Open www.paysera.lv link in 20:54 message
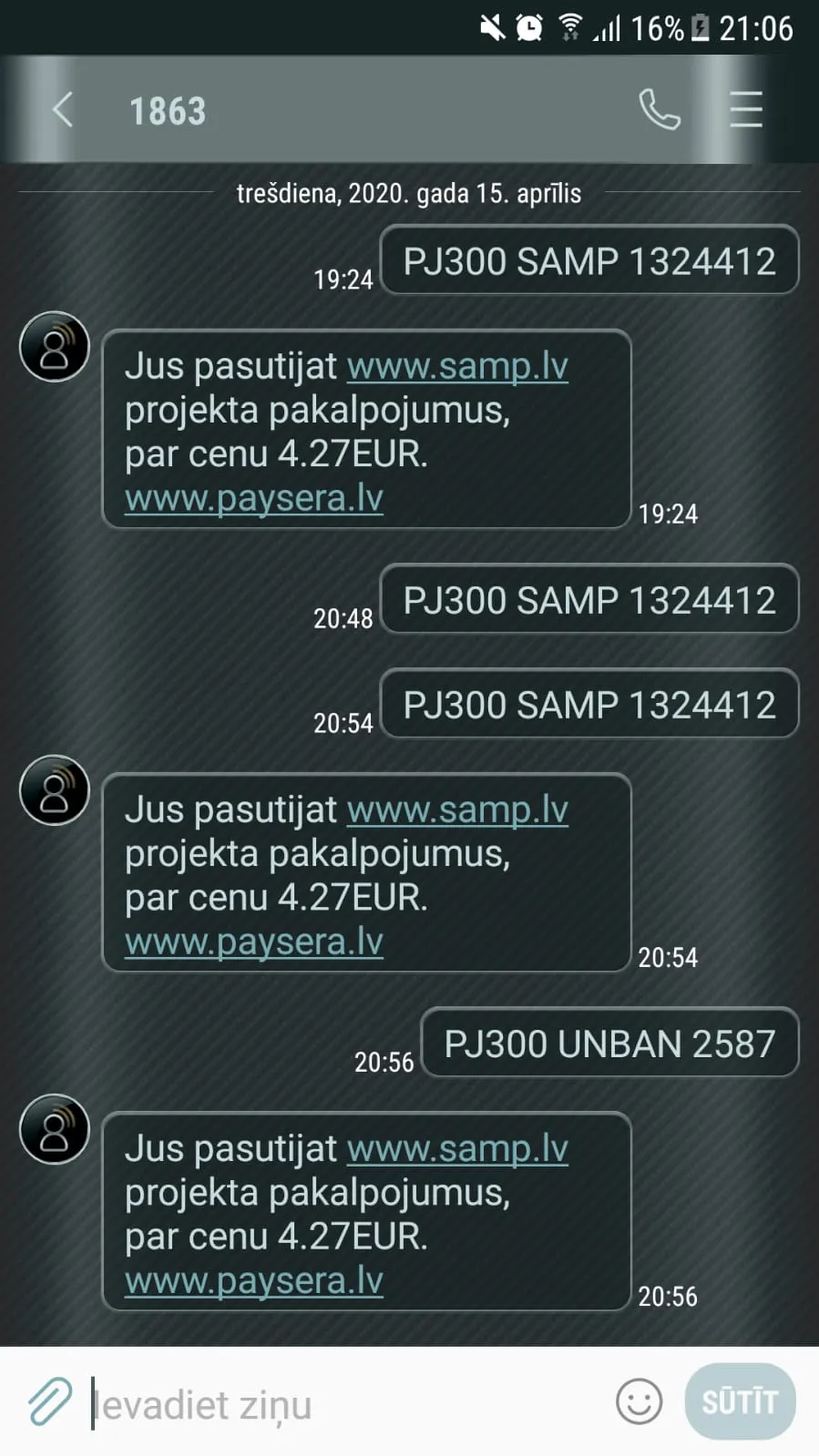The image size is (819, 1456). coord(254,942)
